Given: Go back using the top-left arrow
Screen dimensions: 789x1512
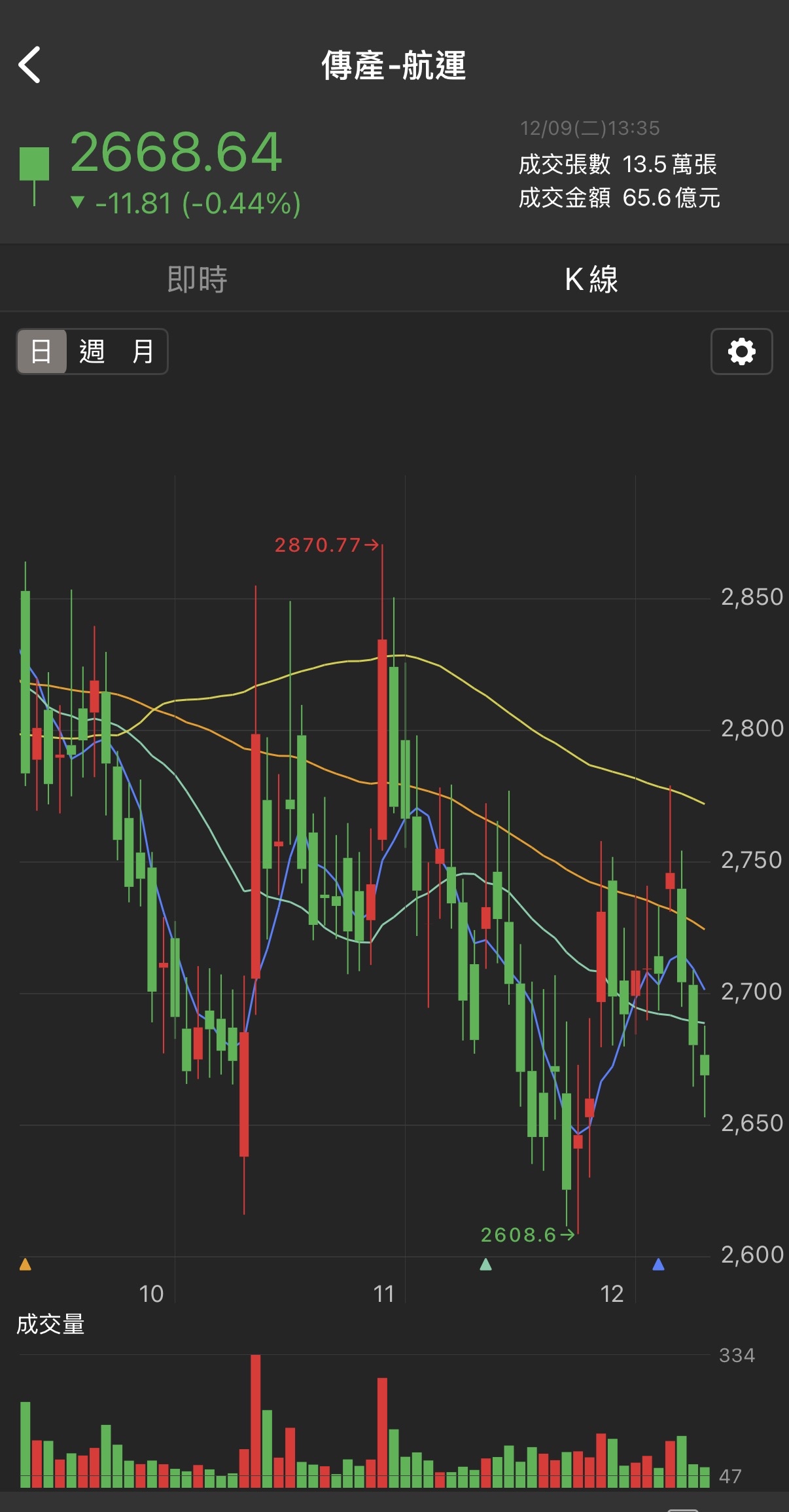Looking at the screenshot, I should 30,65.
